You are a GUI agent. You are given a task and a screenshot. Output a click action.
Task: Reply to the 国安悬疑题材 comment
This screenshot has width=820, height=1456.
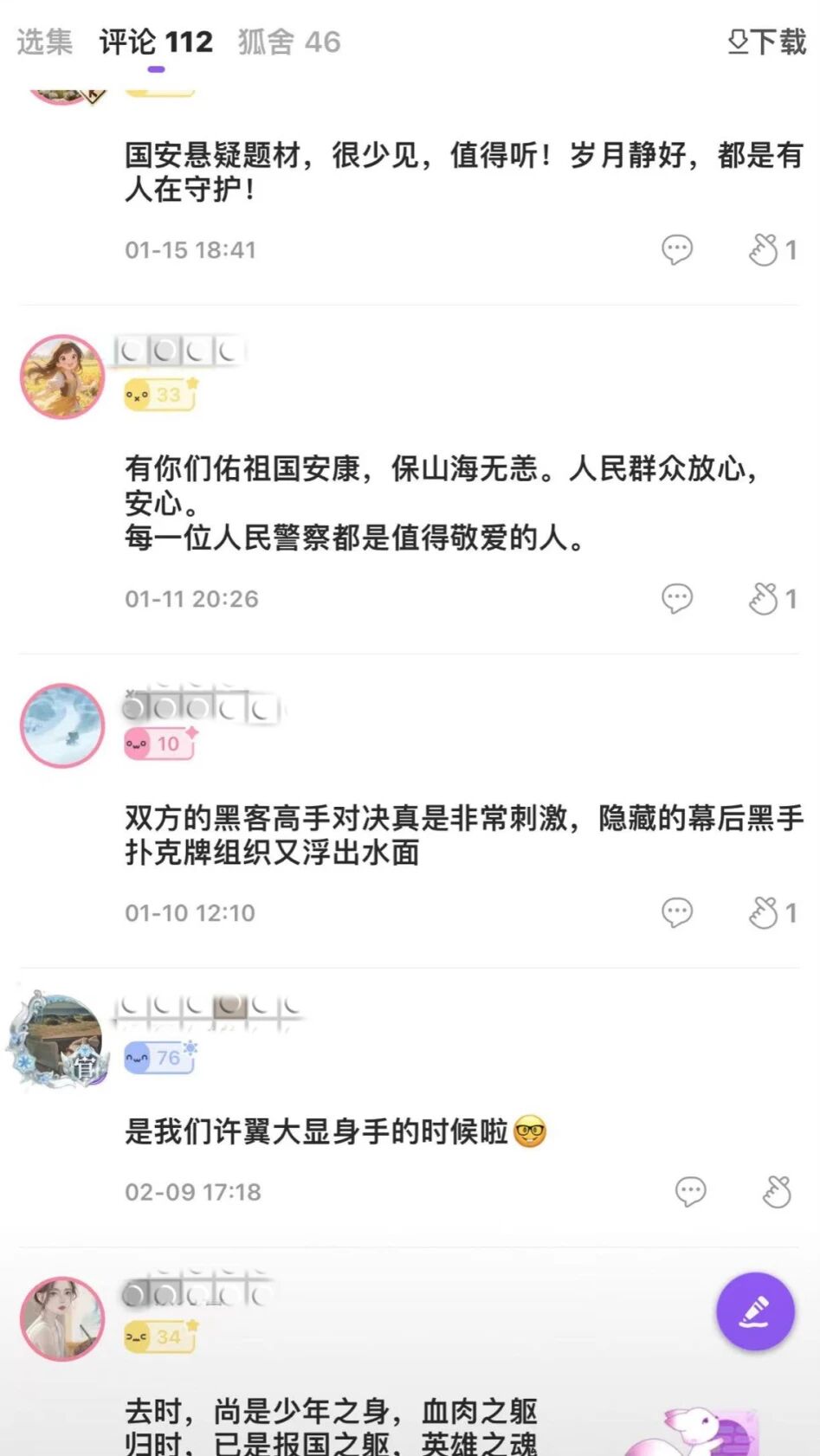677,249
